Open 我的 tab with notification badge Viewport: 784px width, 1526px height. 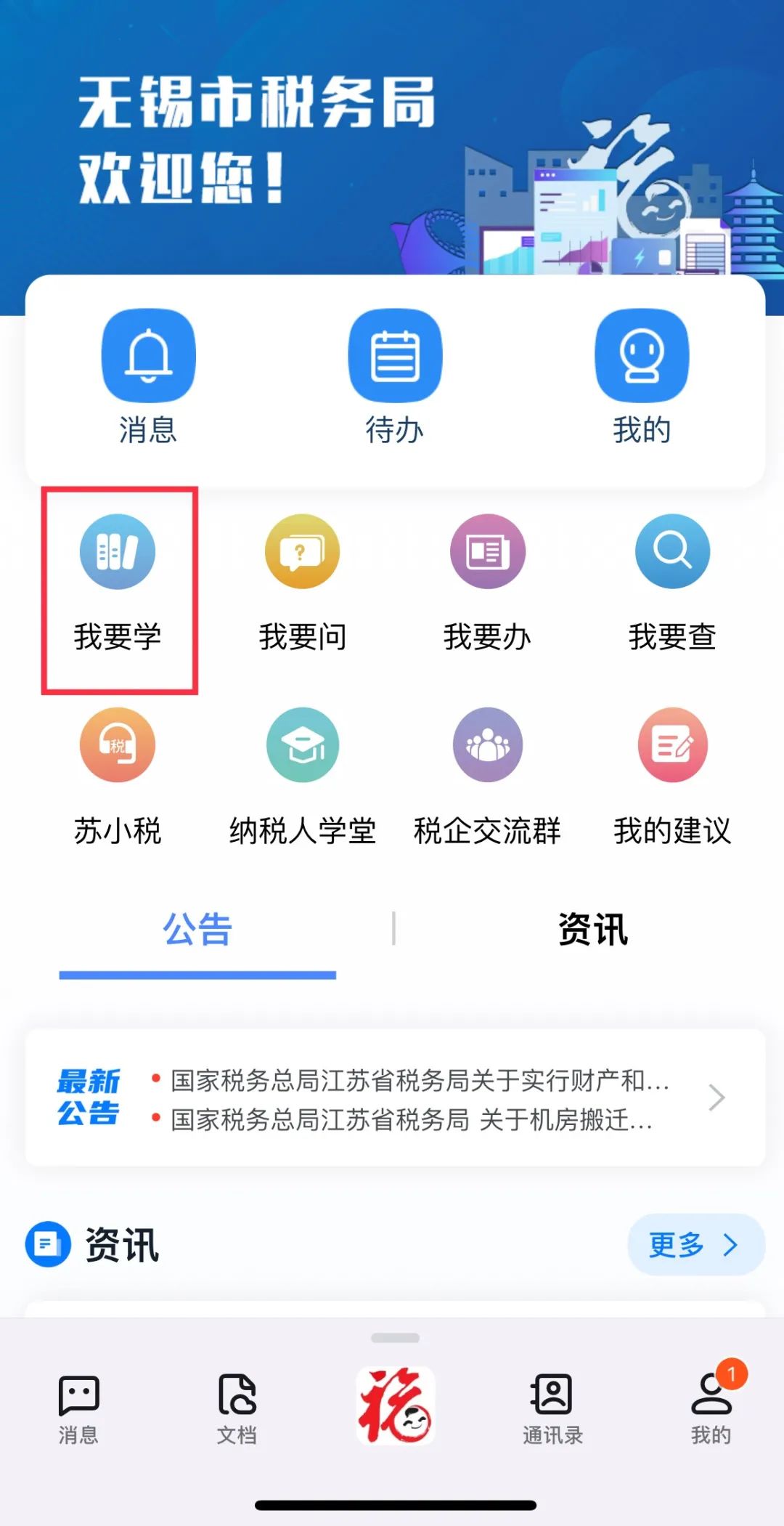(x=711, y=1409)
